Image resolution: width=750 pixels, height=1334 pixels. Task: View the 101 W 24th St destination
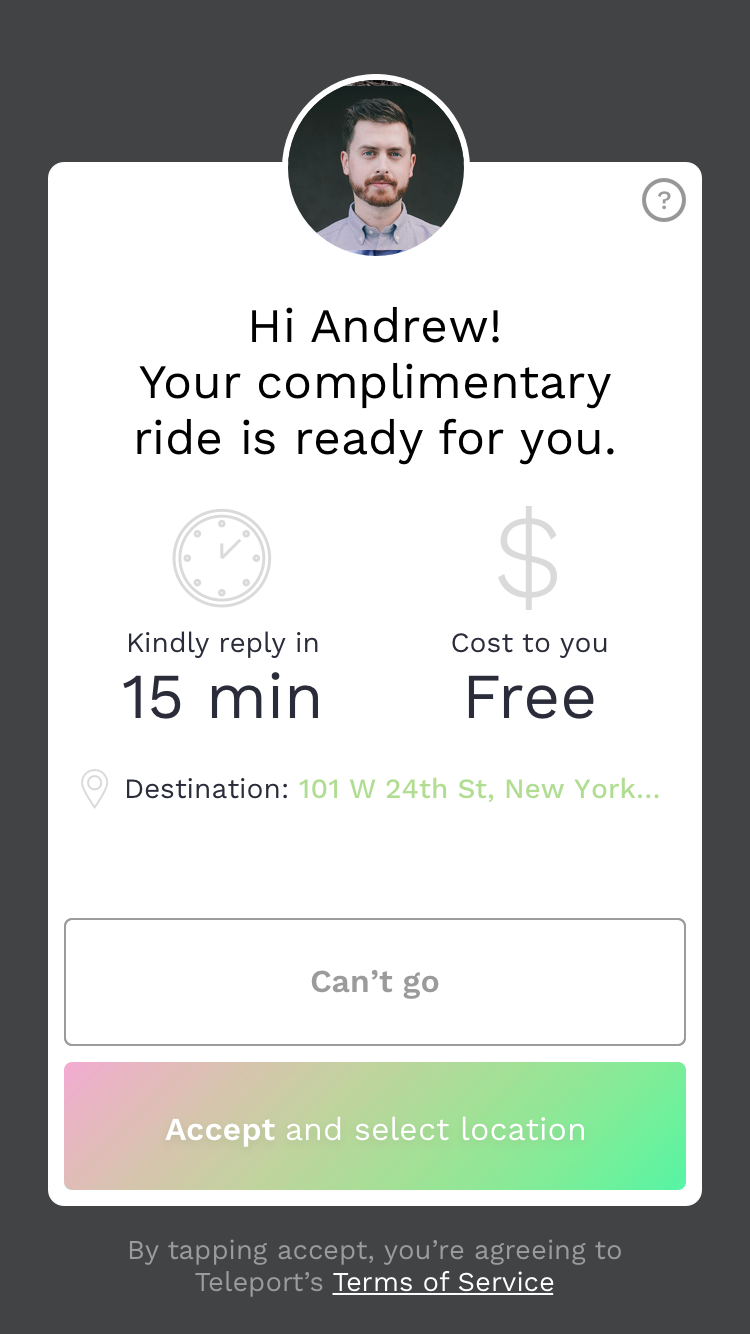[479, 789]
